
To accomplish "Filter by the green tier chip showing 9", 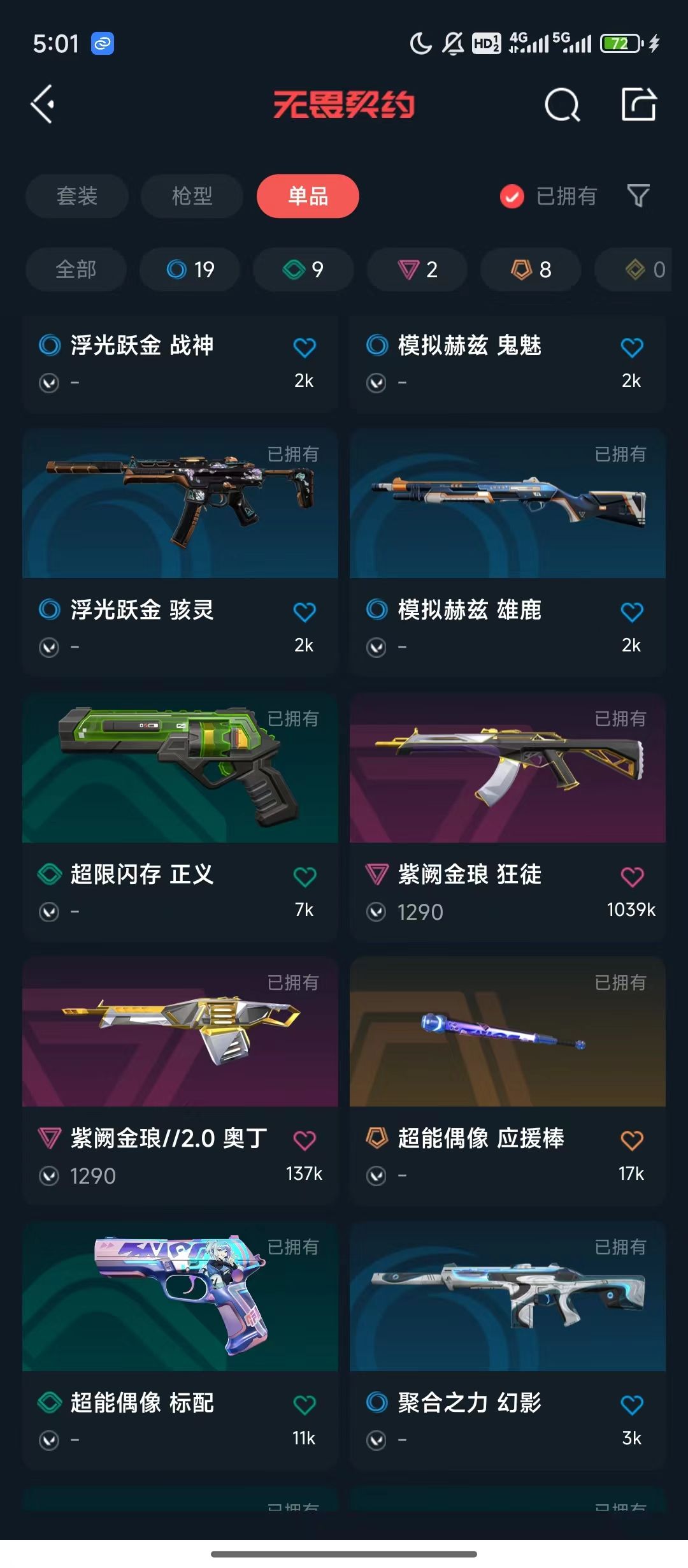I will pyautogui.click(x=303, y=270).
